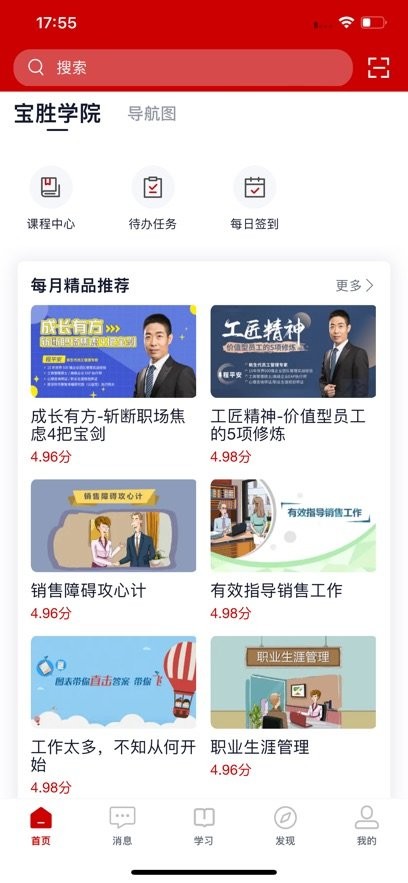Switch to the 消息 tab
This screenshot has height=883, width=408.
point(122,826)
